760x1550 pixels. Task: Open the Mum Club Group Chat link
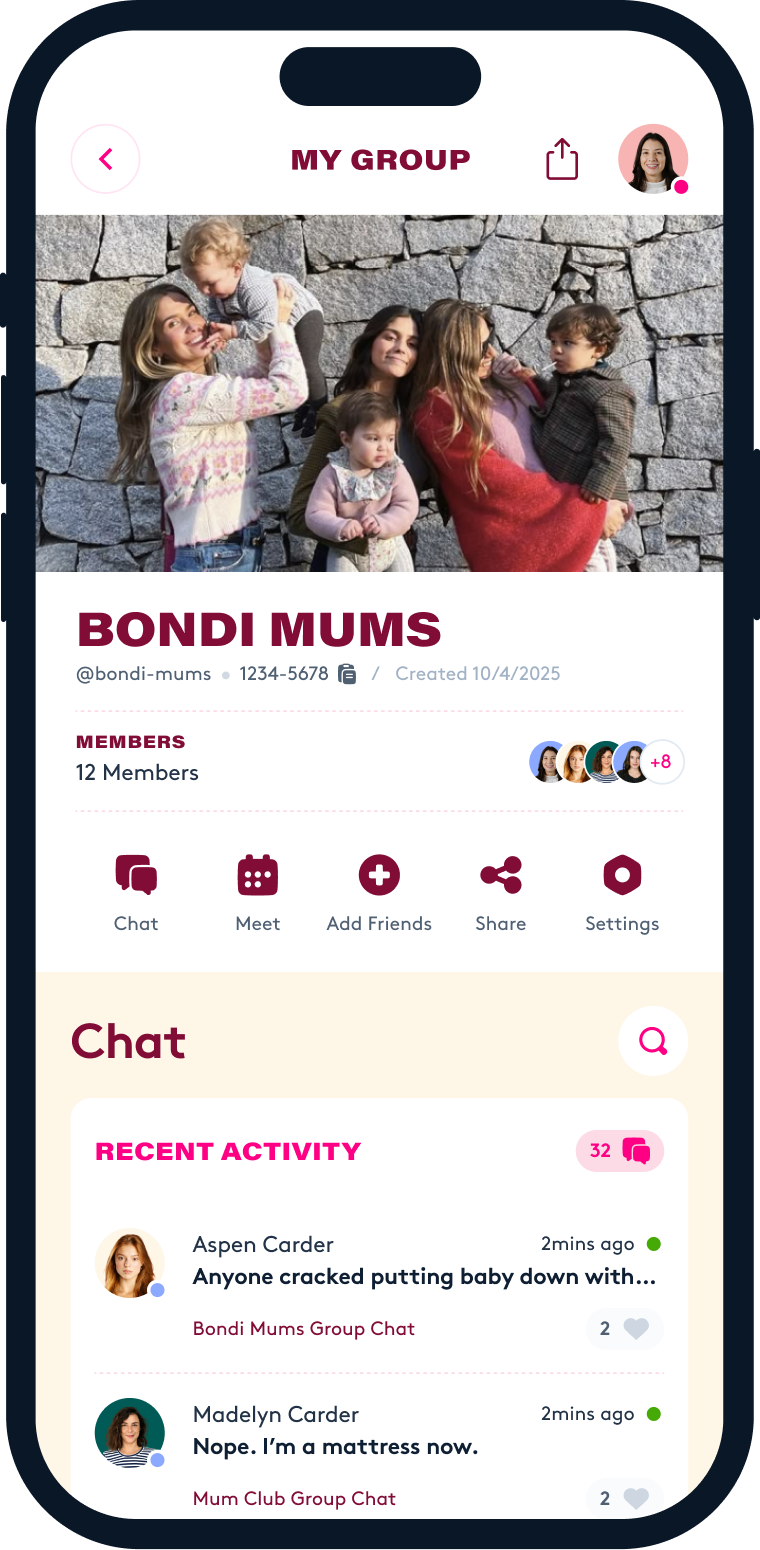click(x=294, y=1498)
